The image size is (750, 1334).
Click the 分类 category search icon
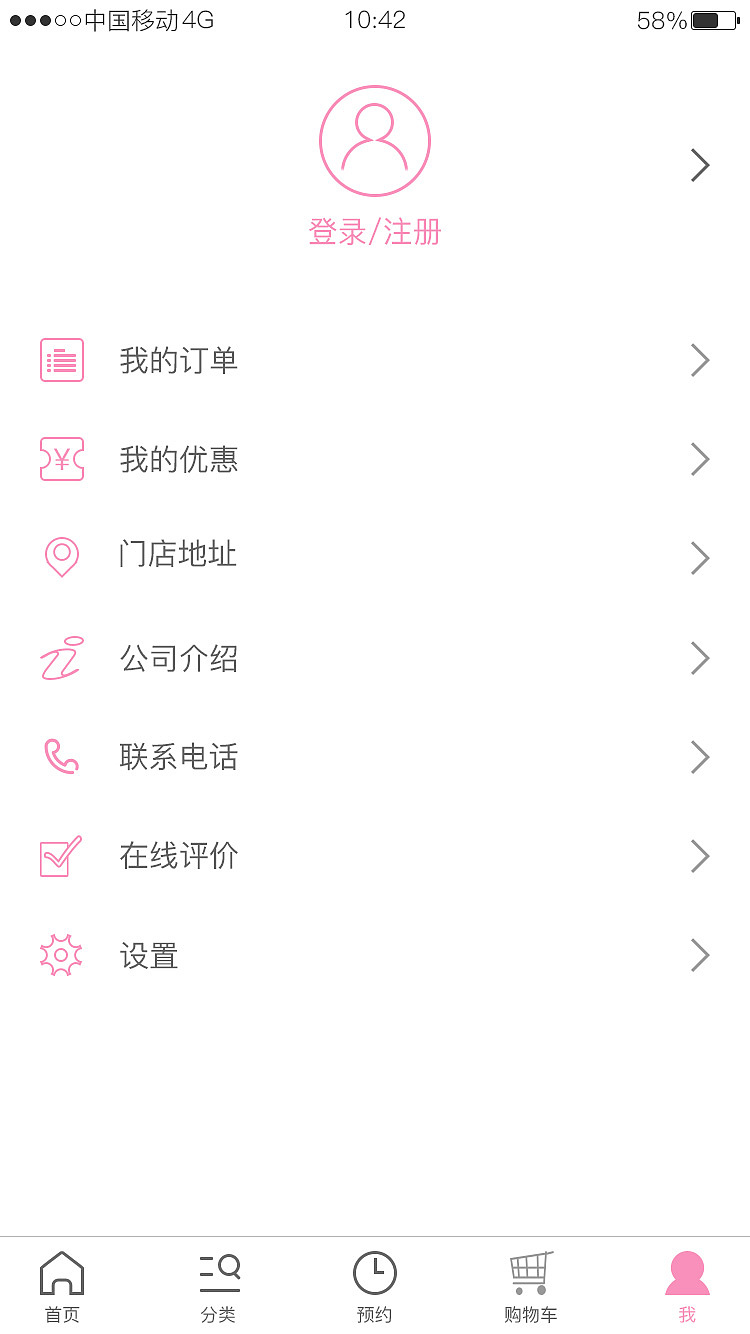click(x=219, y=1271)
